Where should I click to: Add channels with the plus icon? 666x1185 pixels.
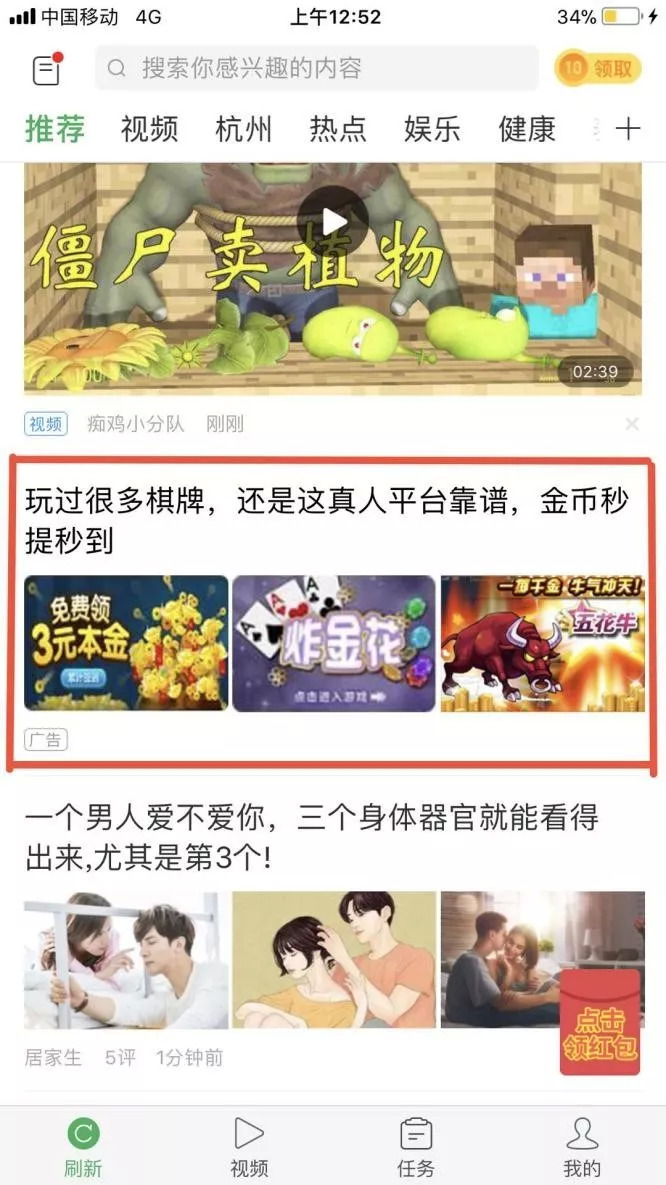click(x=627, y=129)
